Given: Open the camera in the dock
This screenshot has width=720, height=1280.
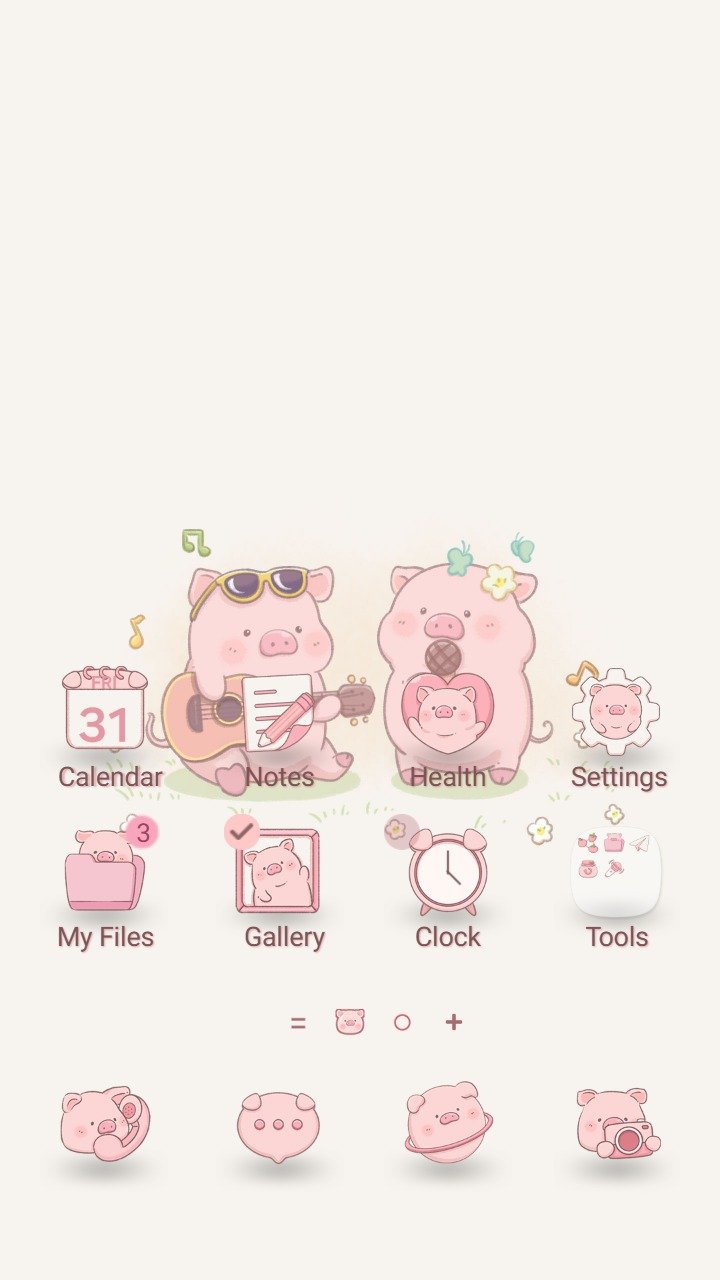Looking at the screenshot, I should click(617, 1122).
